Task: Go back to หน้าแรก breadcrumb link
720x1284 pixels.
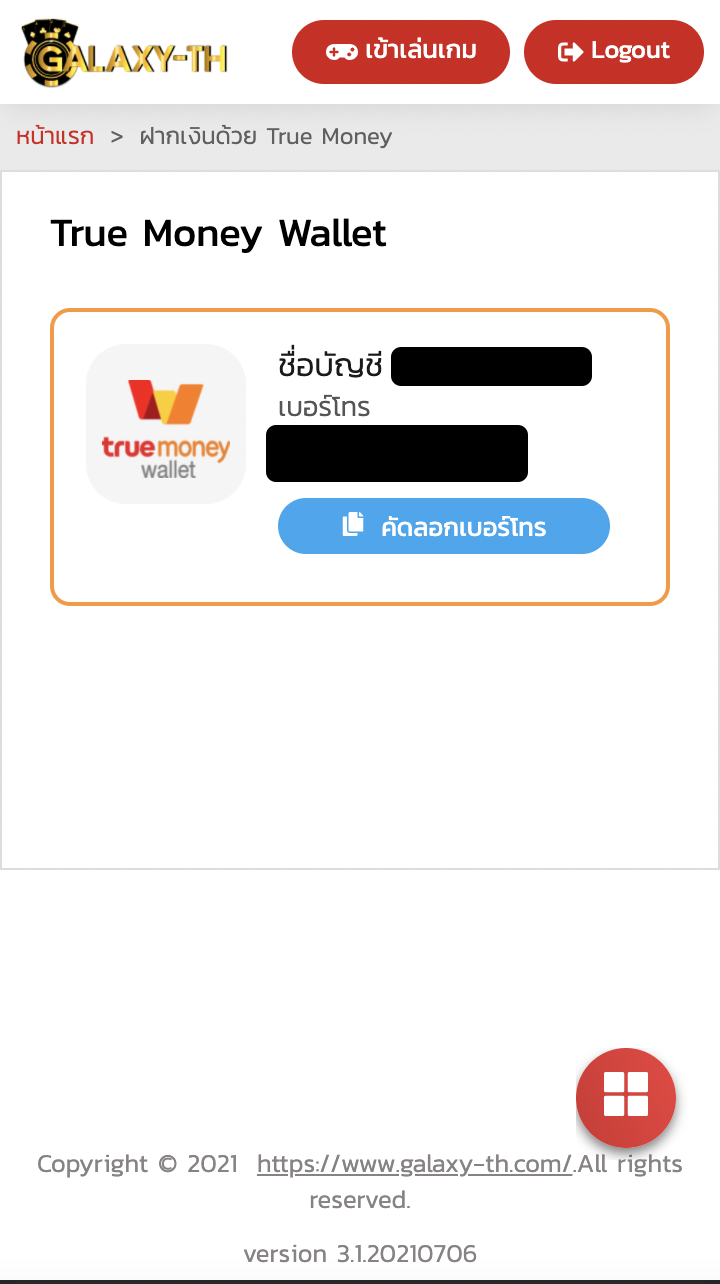Action: click(55, 137)
